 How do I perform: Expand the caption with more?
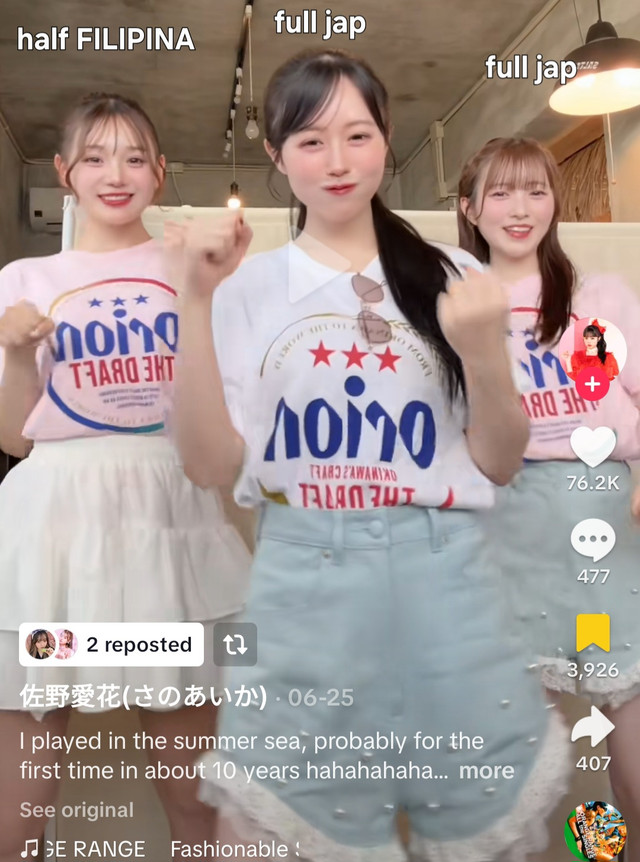coord(487,771)
